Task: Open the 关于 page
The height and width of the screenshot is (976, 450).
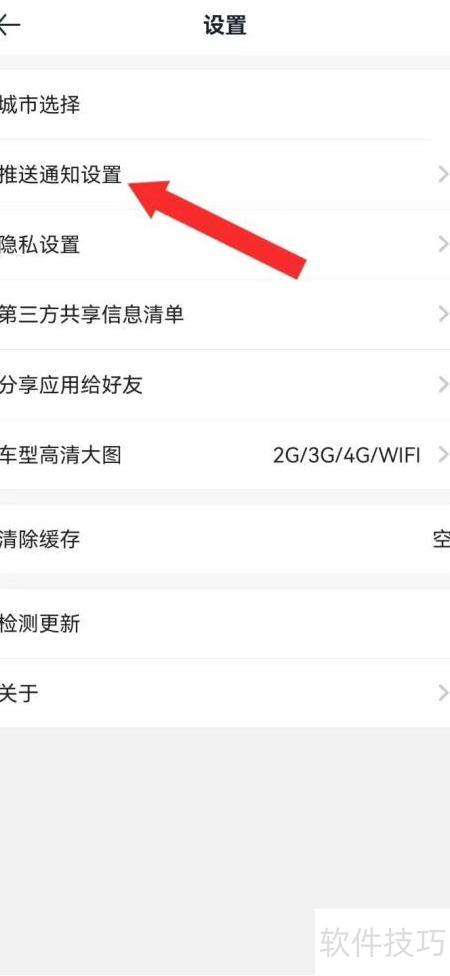Action: tap(225, 693)
